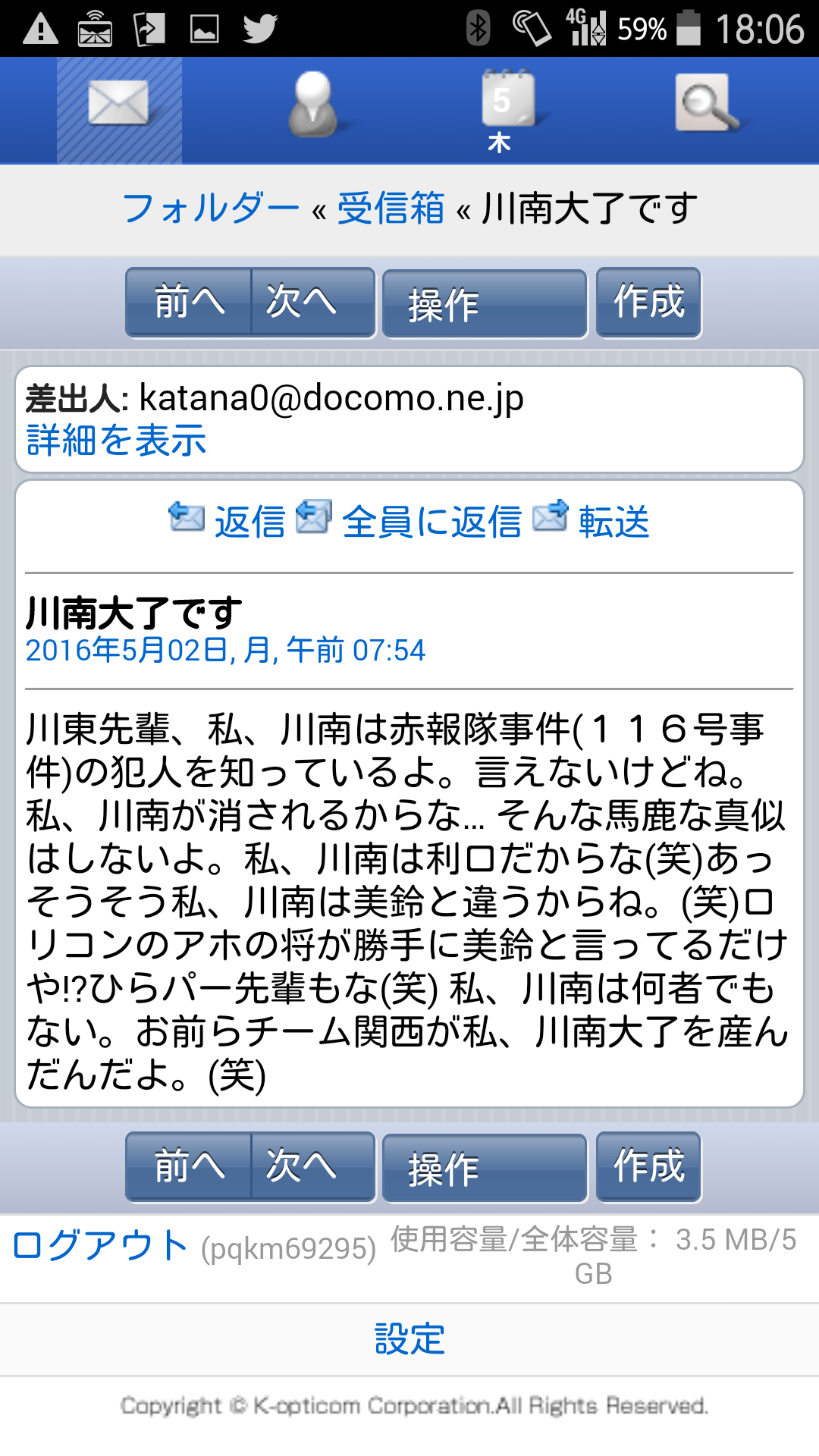Log out via ログアウト

pyautogui.click(x=100, y=1245)
